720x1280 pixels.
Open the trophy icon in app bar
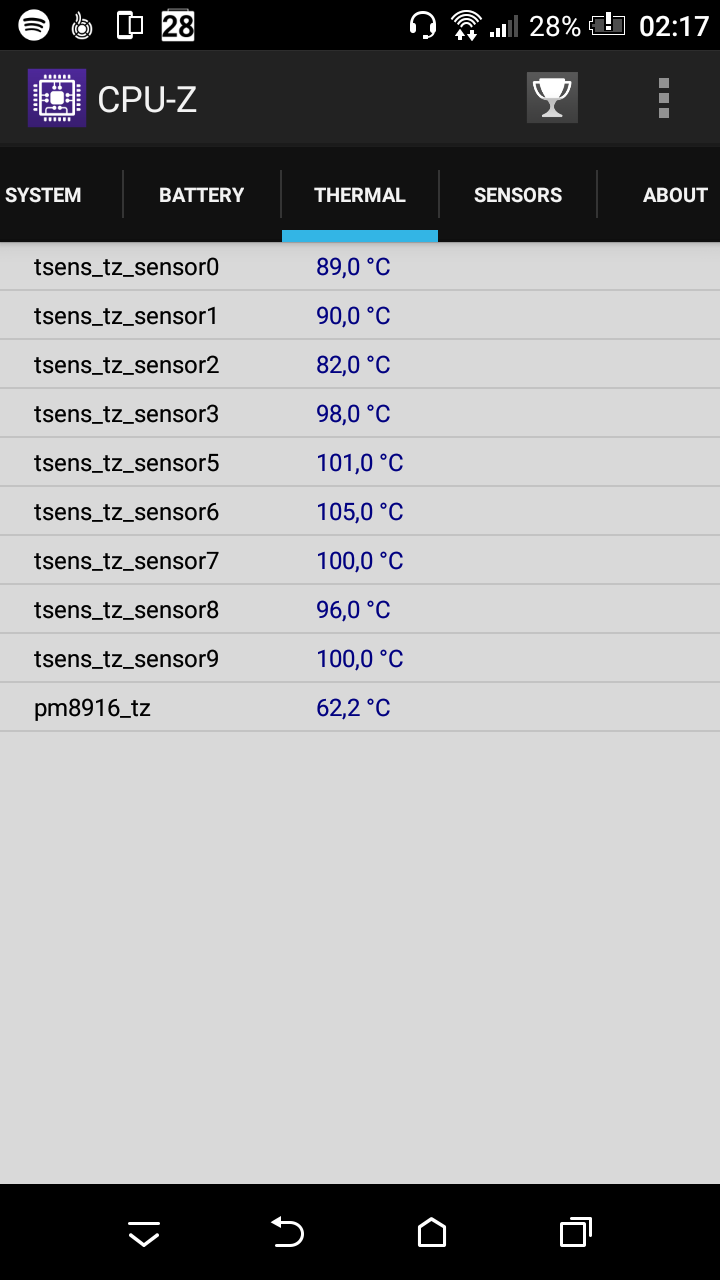(x=552, y=98)
